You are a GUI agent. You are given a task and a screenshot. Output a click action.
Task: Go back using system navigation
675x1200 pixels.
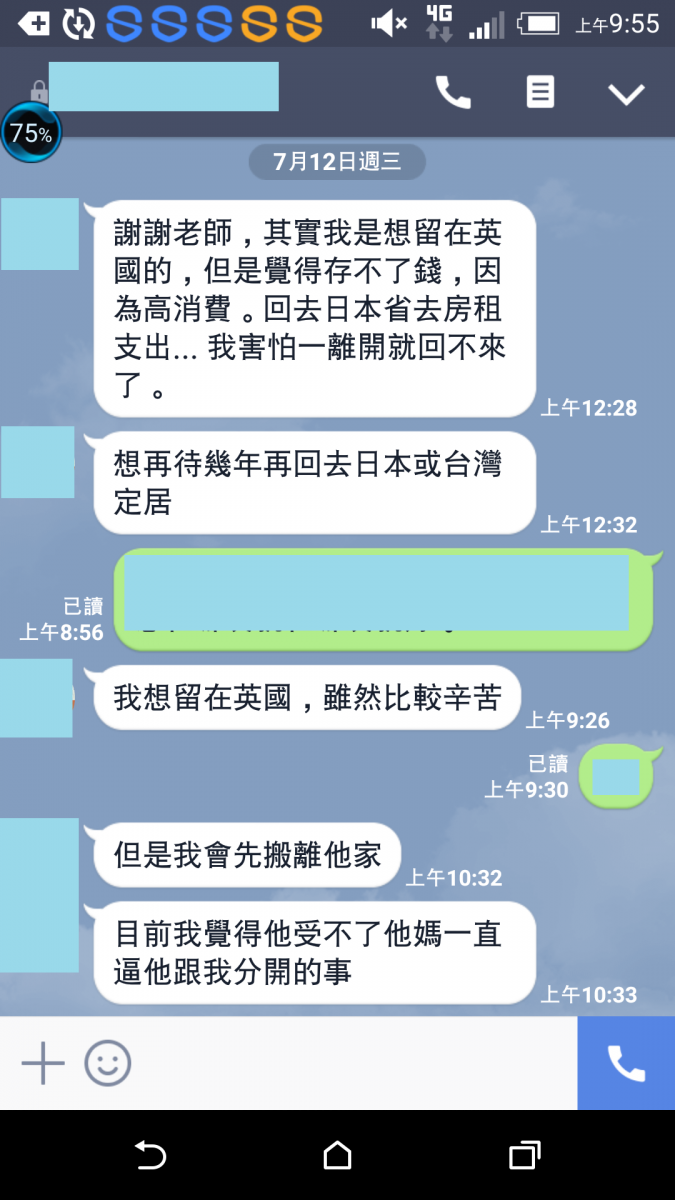[x=150, y=1156]
